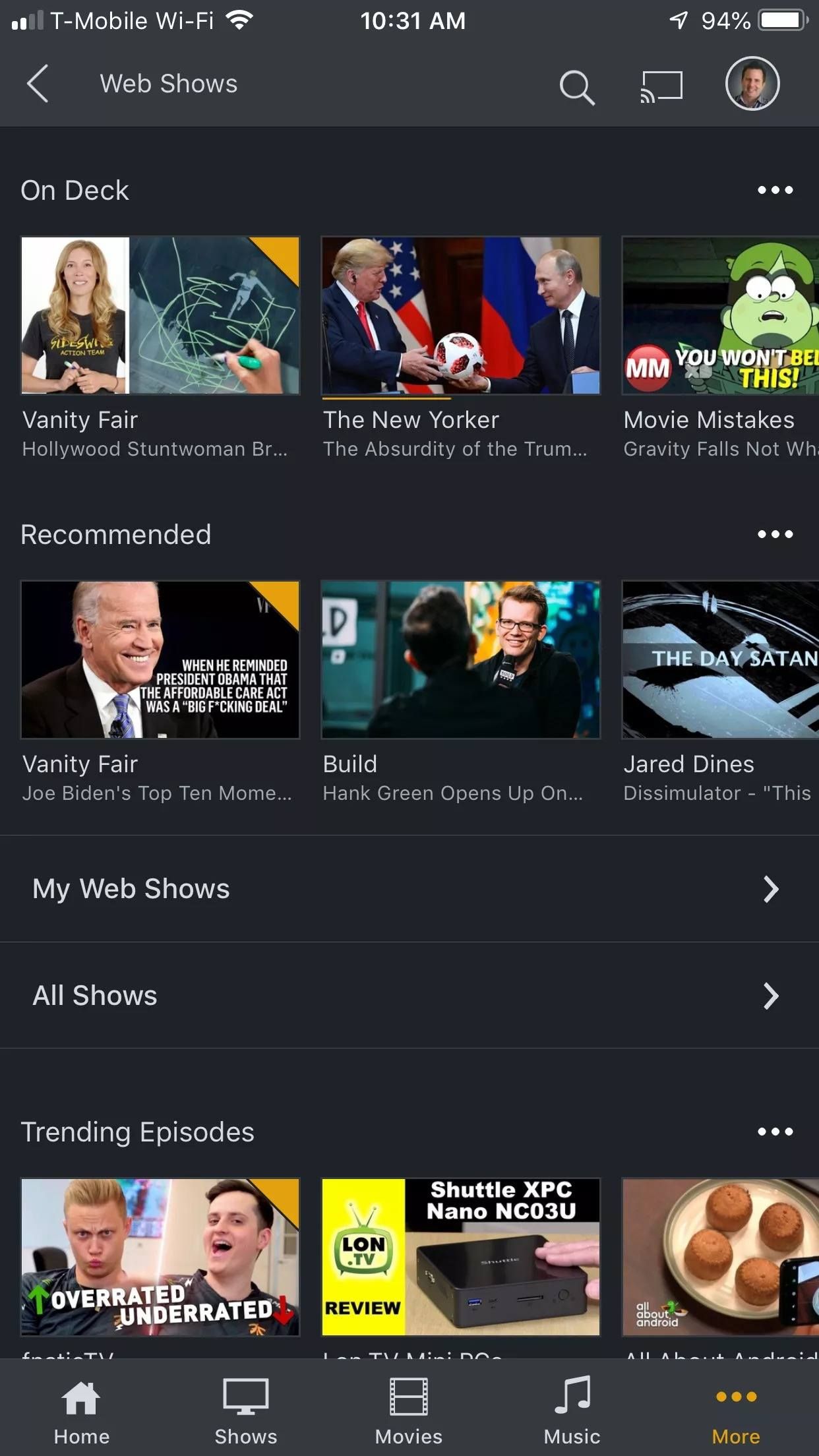The height and width of the screenshot is (1456, 819).
Task: Open Movie Mistakes Gravity Falls episode
Action: (x=720, y=316)
